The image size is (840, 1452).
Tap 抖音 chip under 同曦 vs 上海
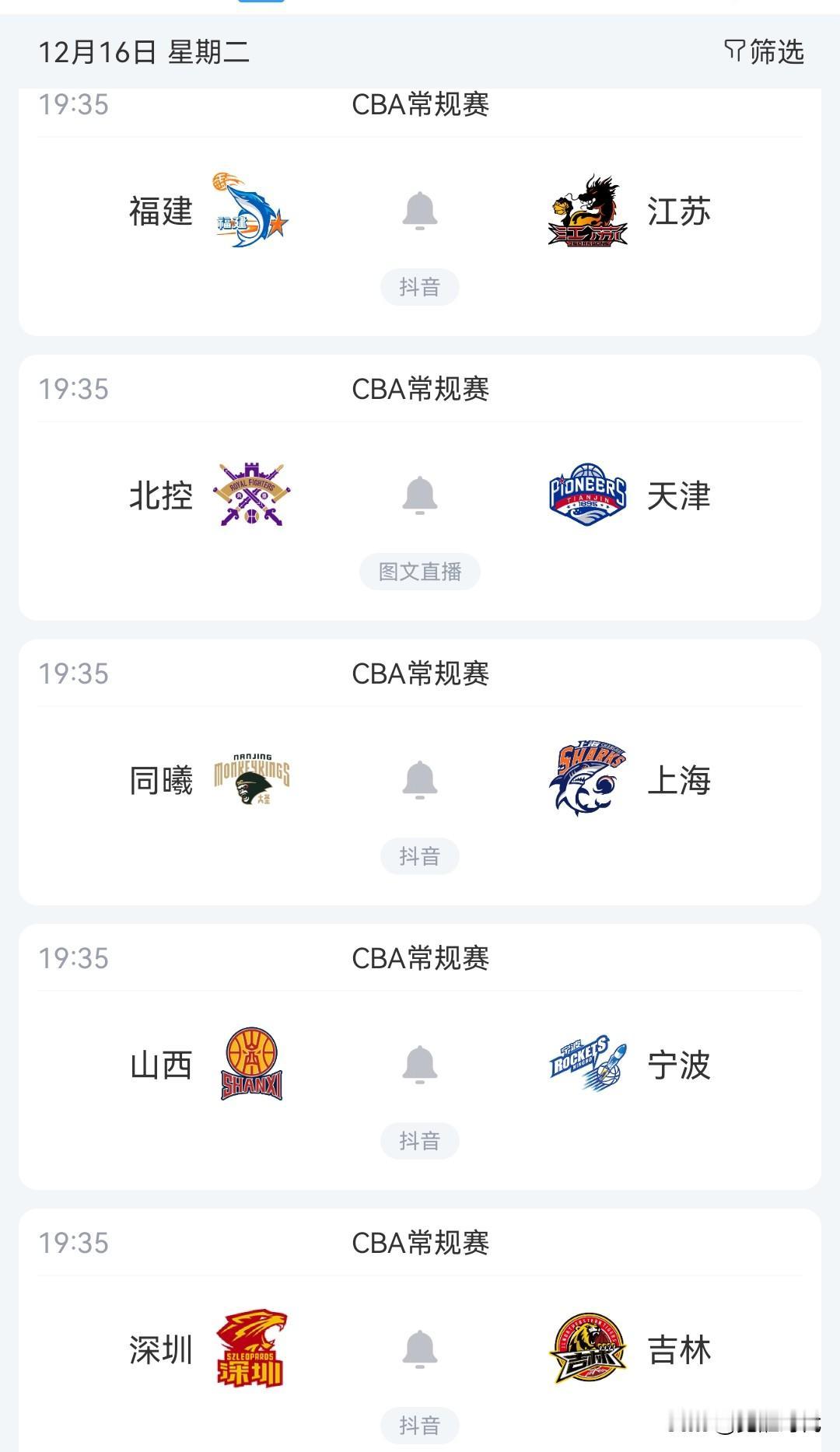click(x=420, y=856)
